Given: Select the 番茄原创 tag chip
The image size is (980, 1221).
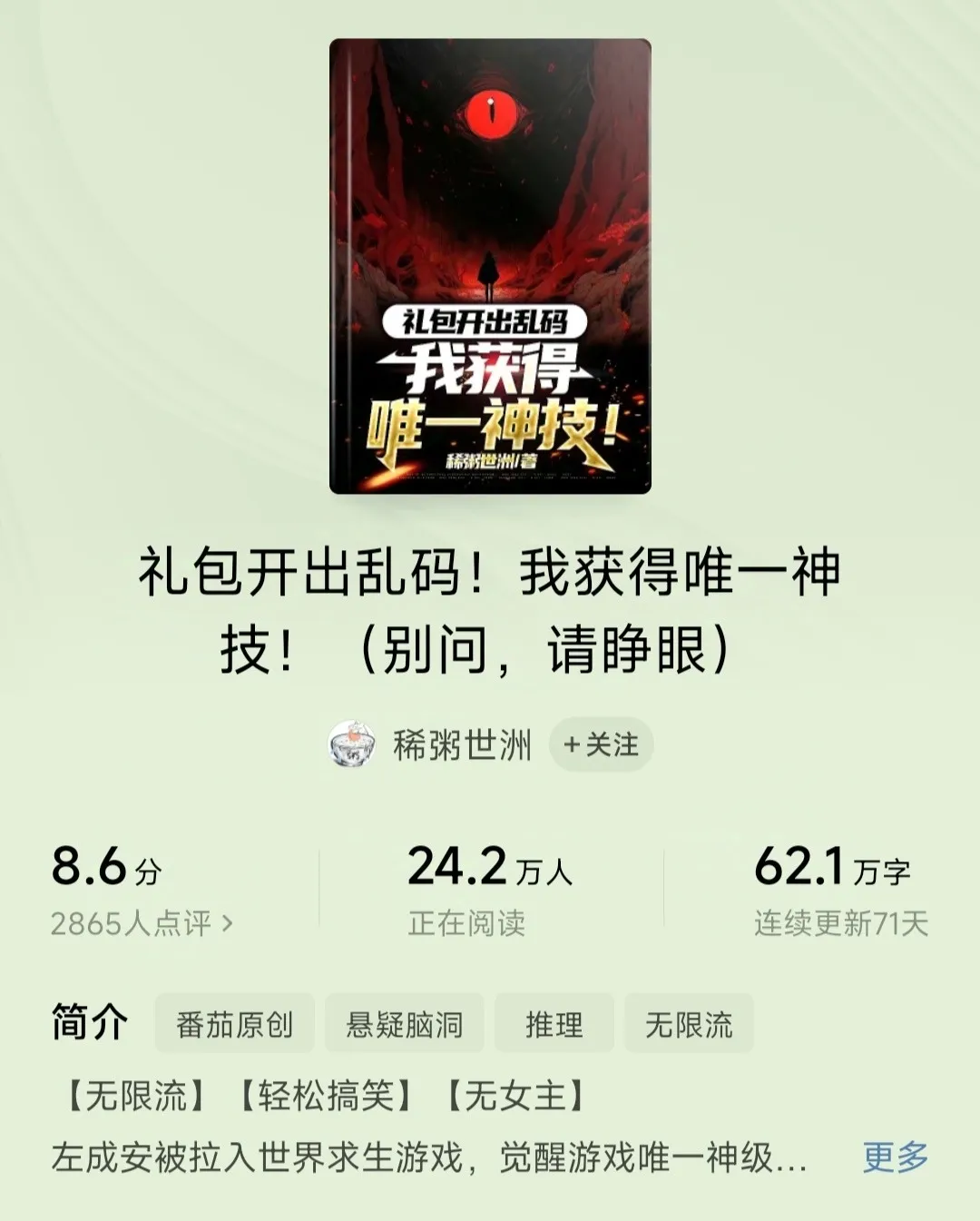Looking at the screenshot, I should click(x=234, y=1025).
